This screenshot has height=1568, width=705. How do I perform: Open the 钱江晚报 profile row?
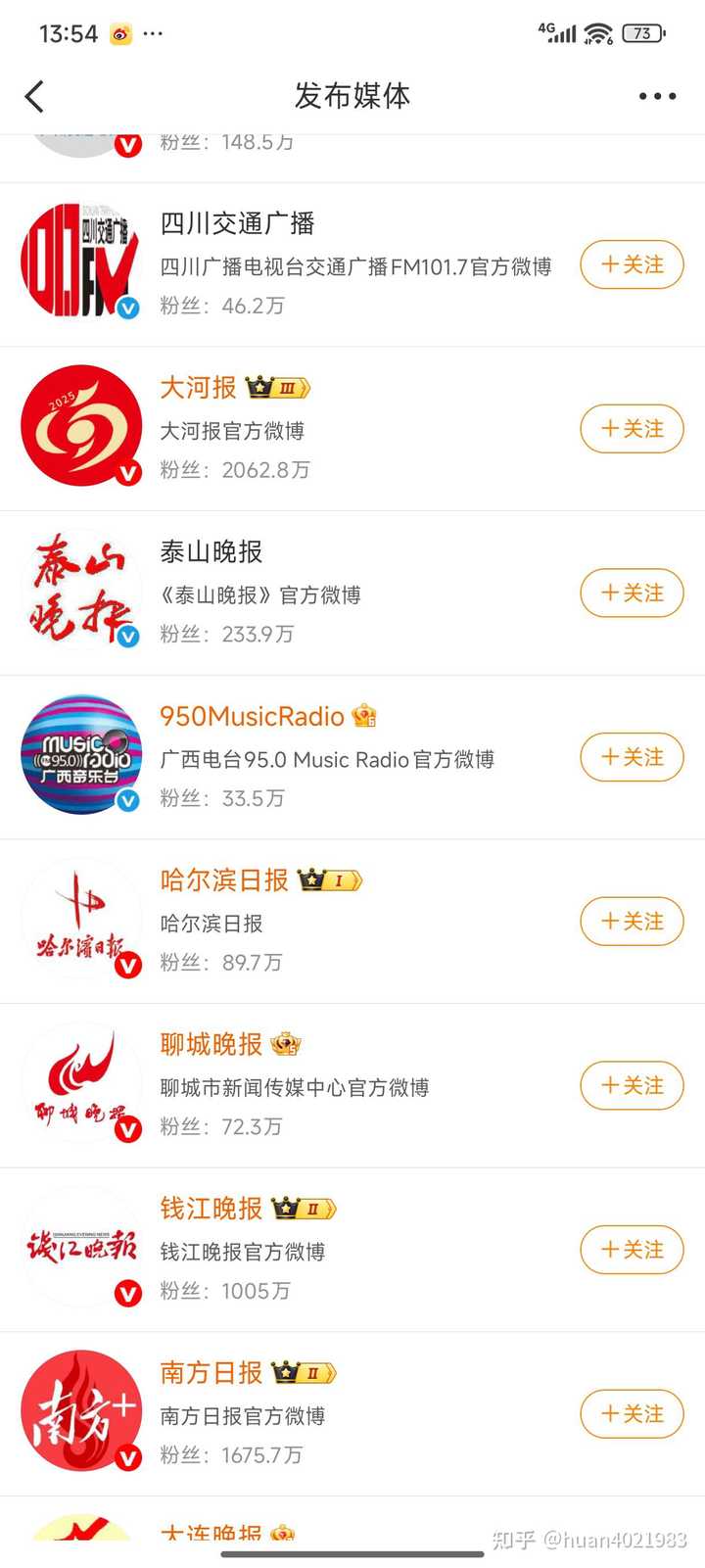pyautogui.click(x=352, y=1250)
